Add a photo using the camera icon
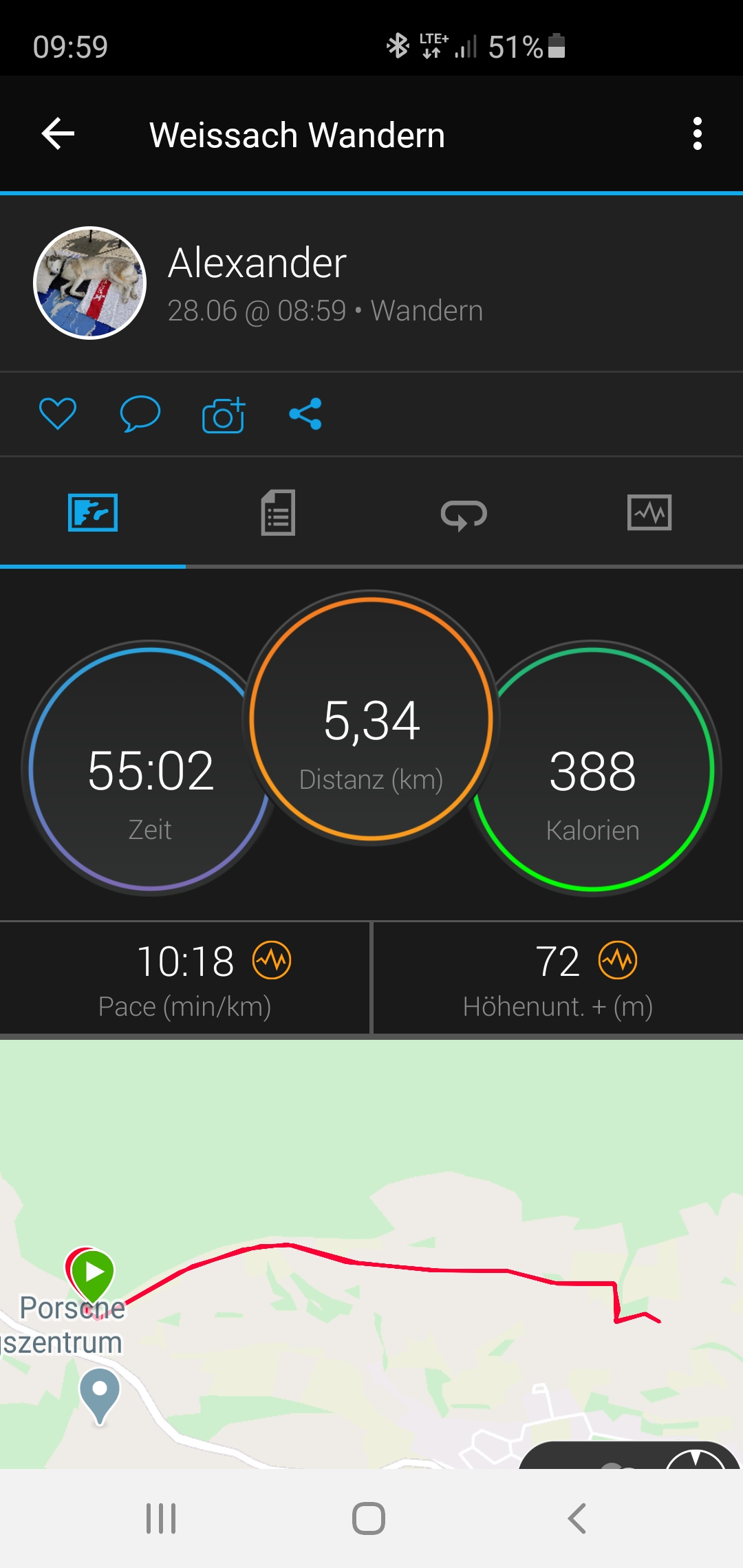 (x=224, y=415)
